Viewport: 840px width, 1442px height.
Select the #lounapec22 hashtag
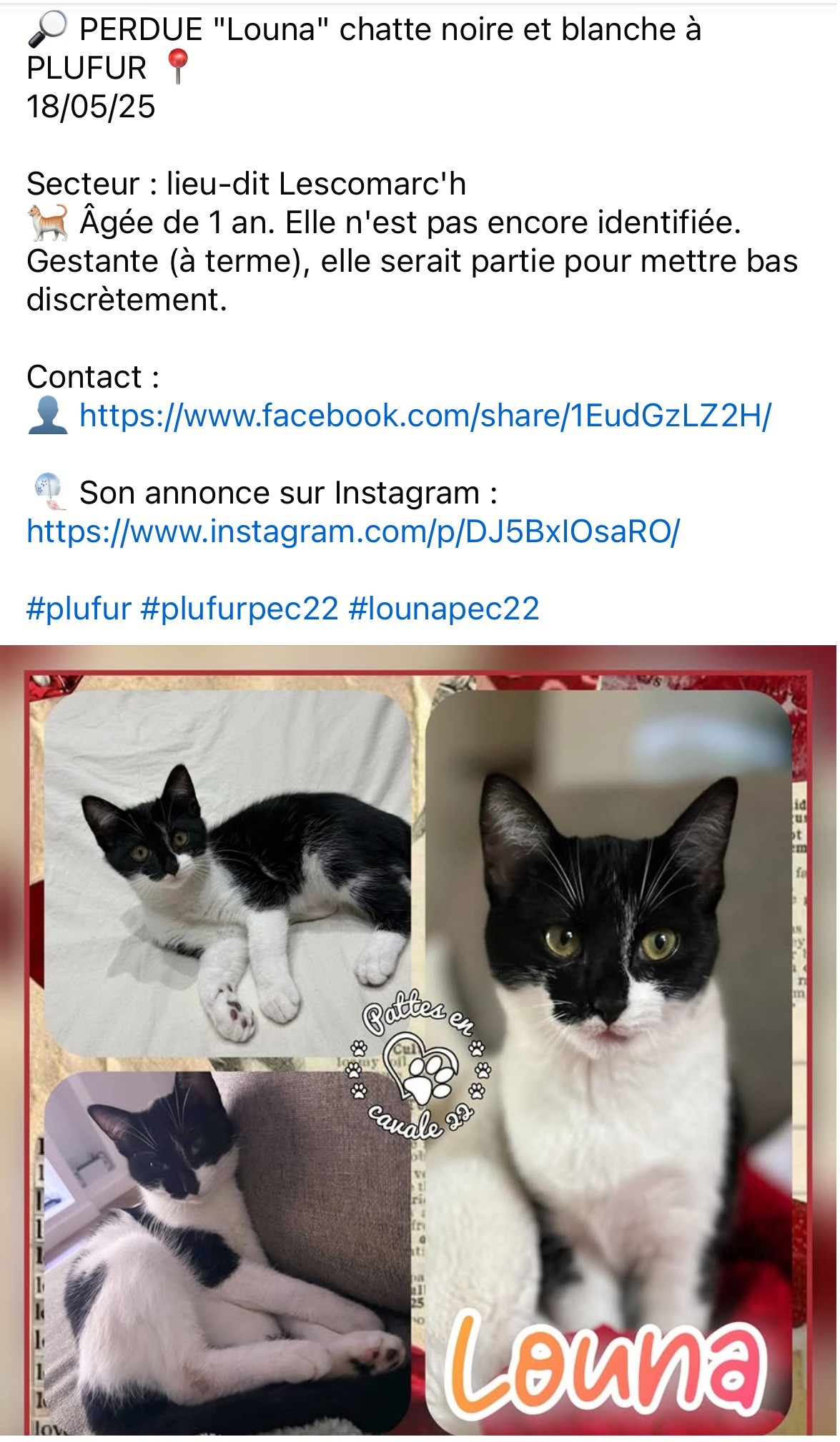click(x=444, y=609)
